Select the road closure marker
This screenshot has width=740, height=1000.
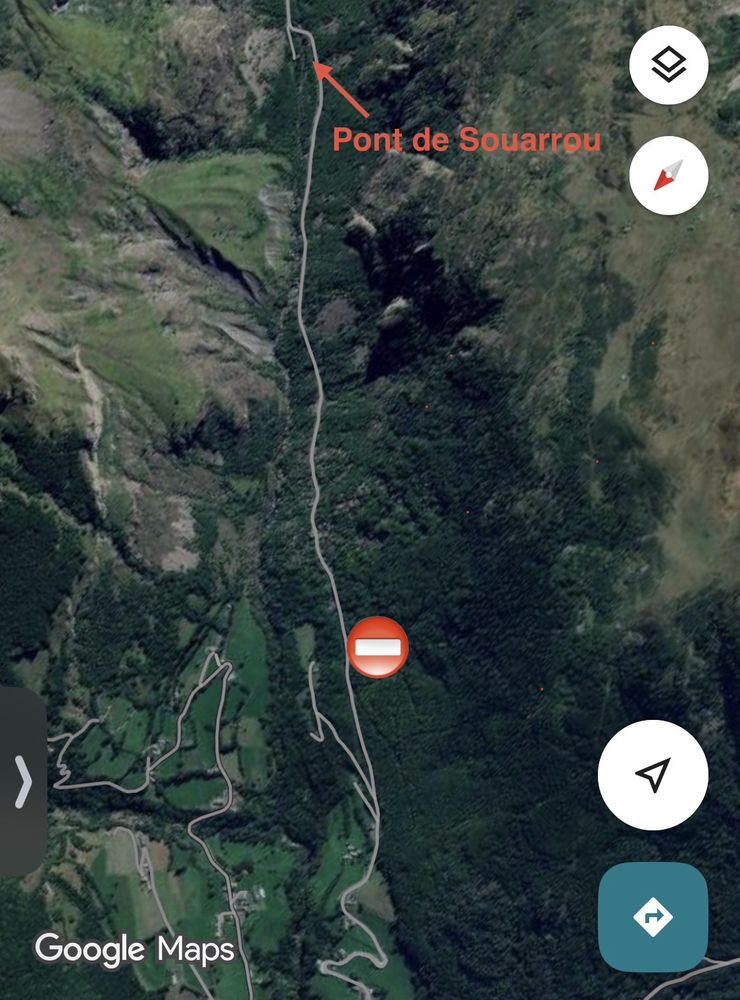[x=378, y=648]
